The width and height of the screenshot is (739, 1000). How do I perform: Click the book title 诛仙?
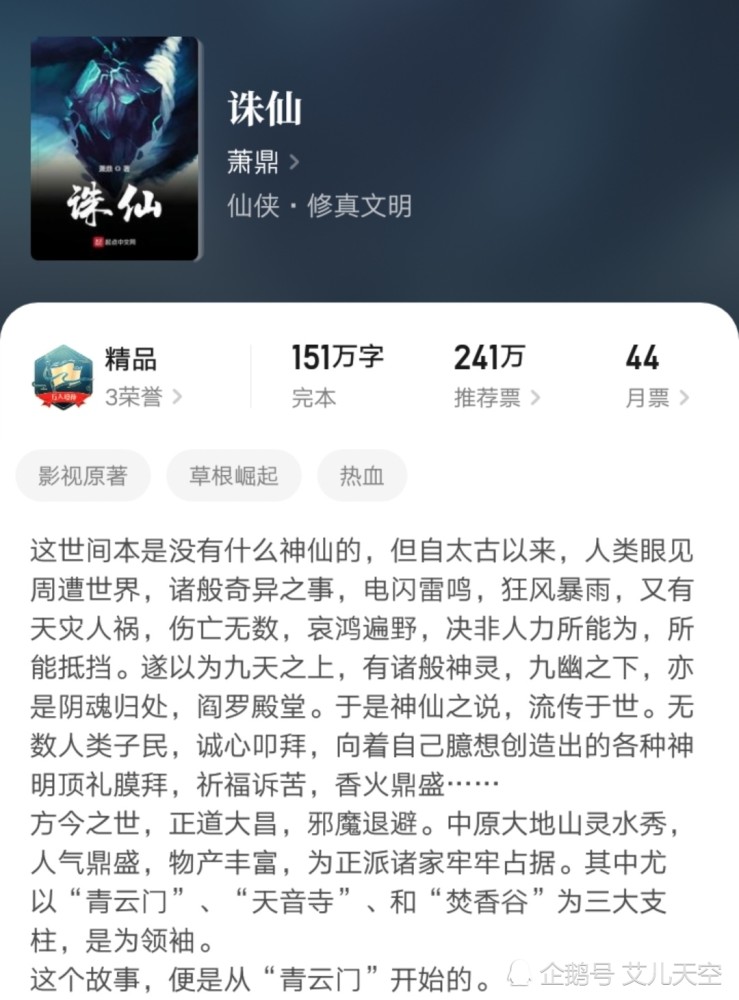pos(265,110)
